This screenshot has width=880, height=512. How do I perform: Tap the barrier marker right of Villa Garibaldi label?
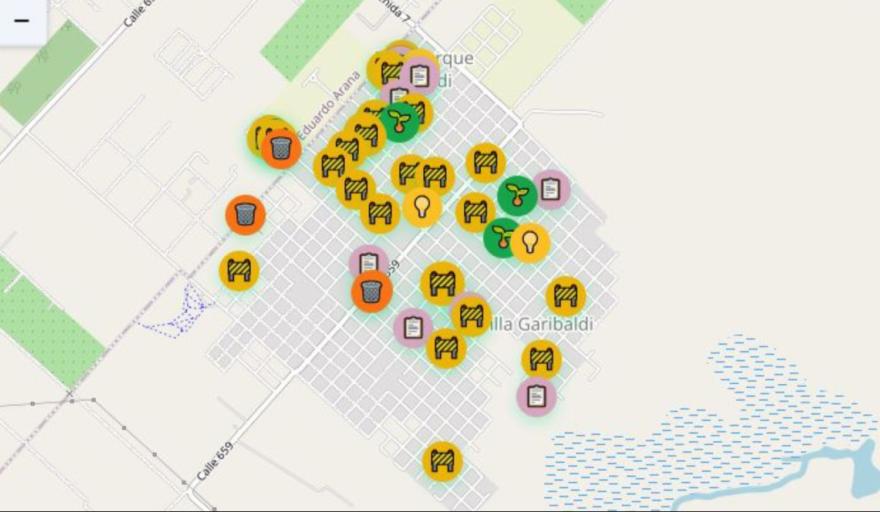point(566,296)
